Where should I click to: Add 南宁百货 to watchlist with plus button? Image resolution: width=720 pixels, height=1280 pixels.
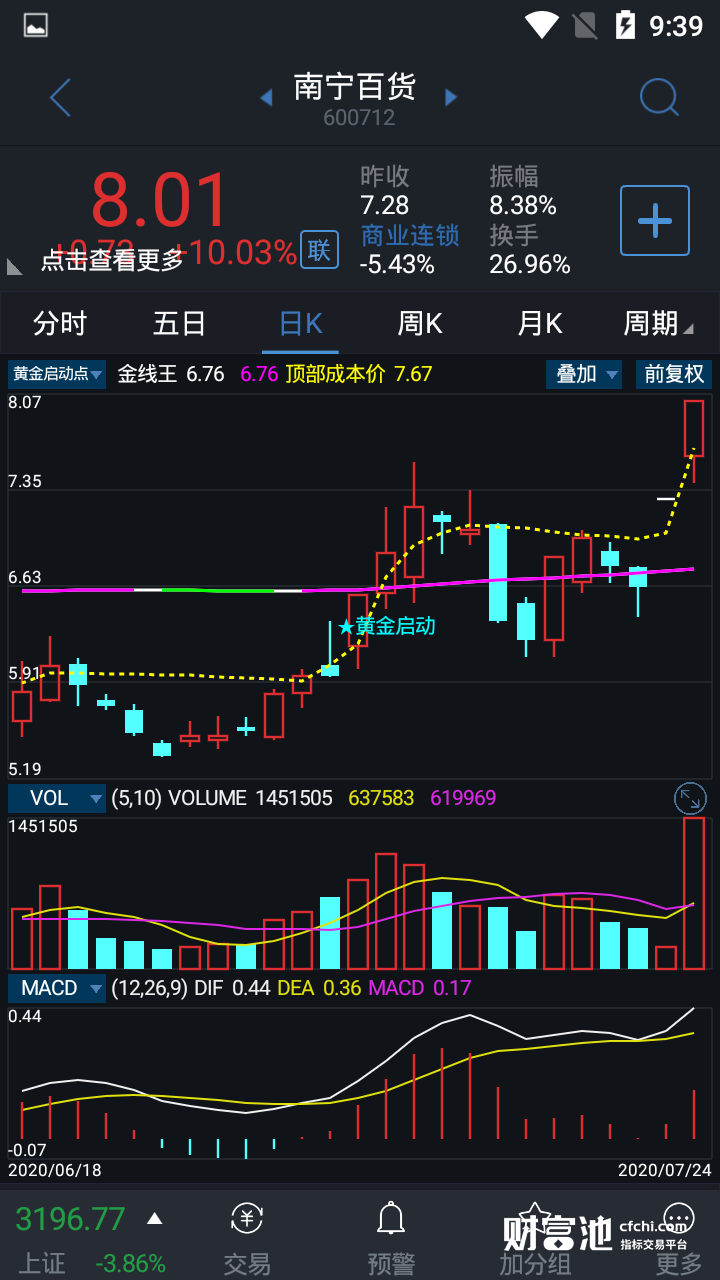point(655,220)
